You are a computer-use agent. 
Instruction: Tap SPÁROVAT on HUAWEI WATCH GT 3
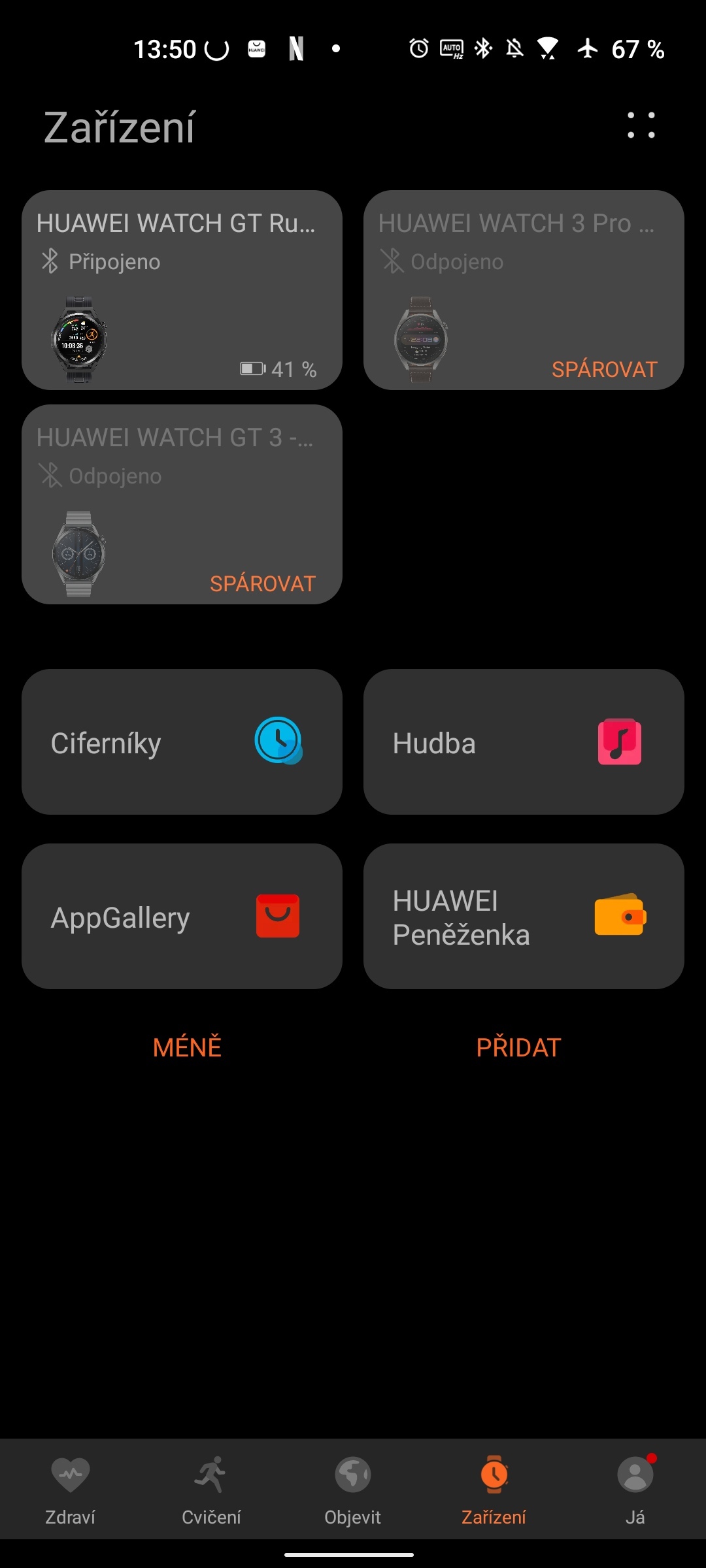coord(262,583)
